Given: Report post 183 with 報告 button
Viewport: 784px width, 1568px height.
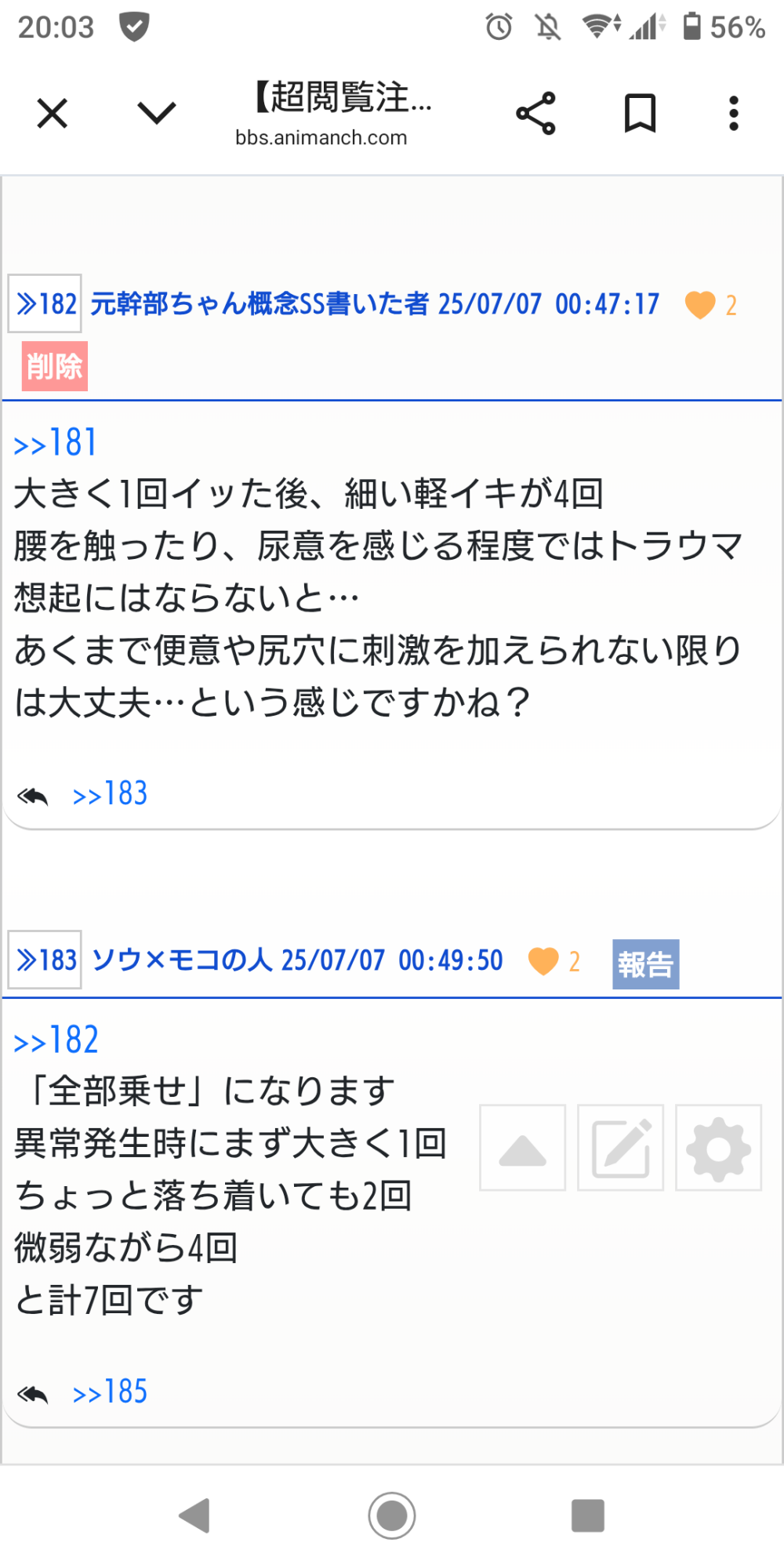Looking at the screenshot, I should 645,964.
